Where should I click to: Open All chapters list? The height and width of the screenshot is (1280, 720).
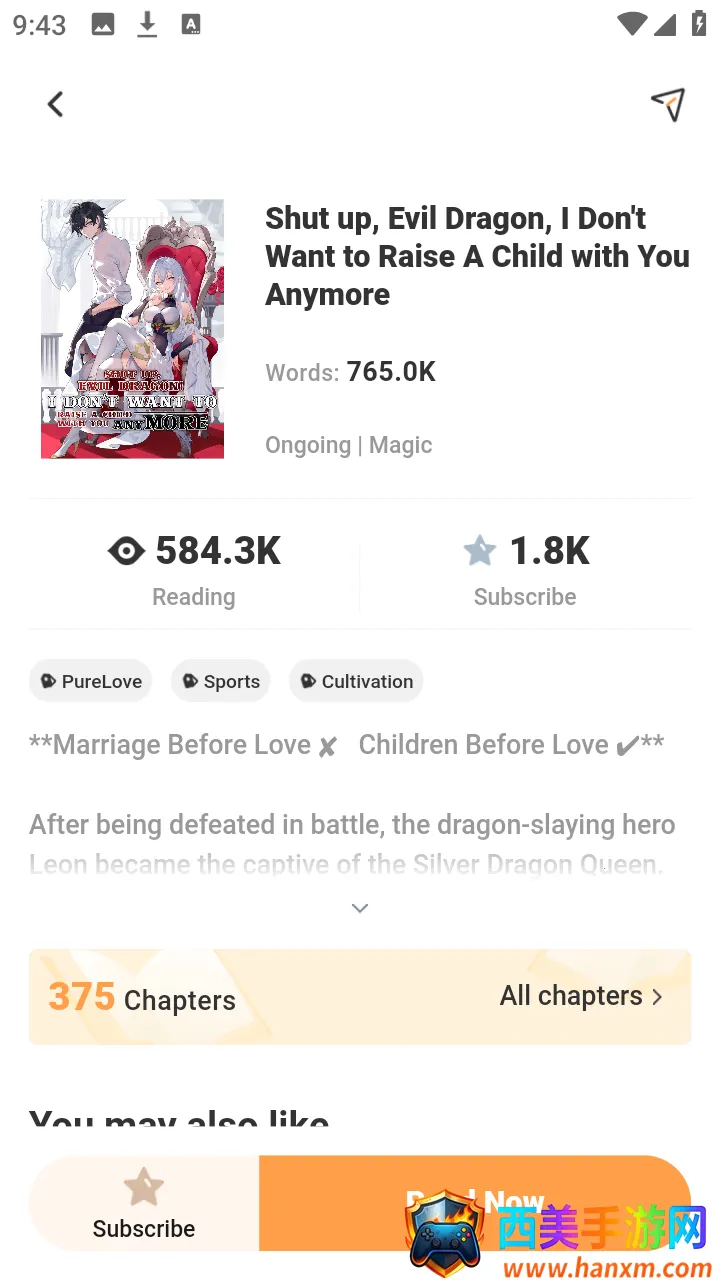pyautogui.click(x=581, y=996)
